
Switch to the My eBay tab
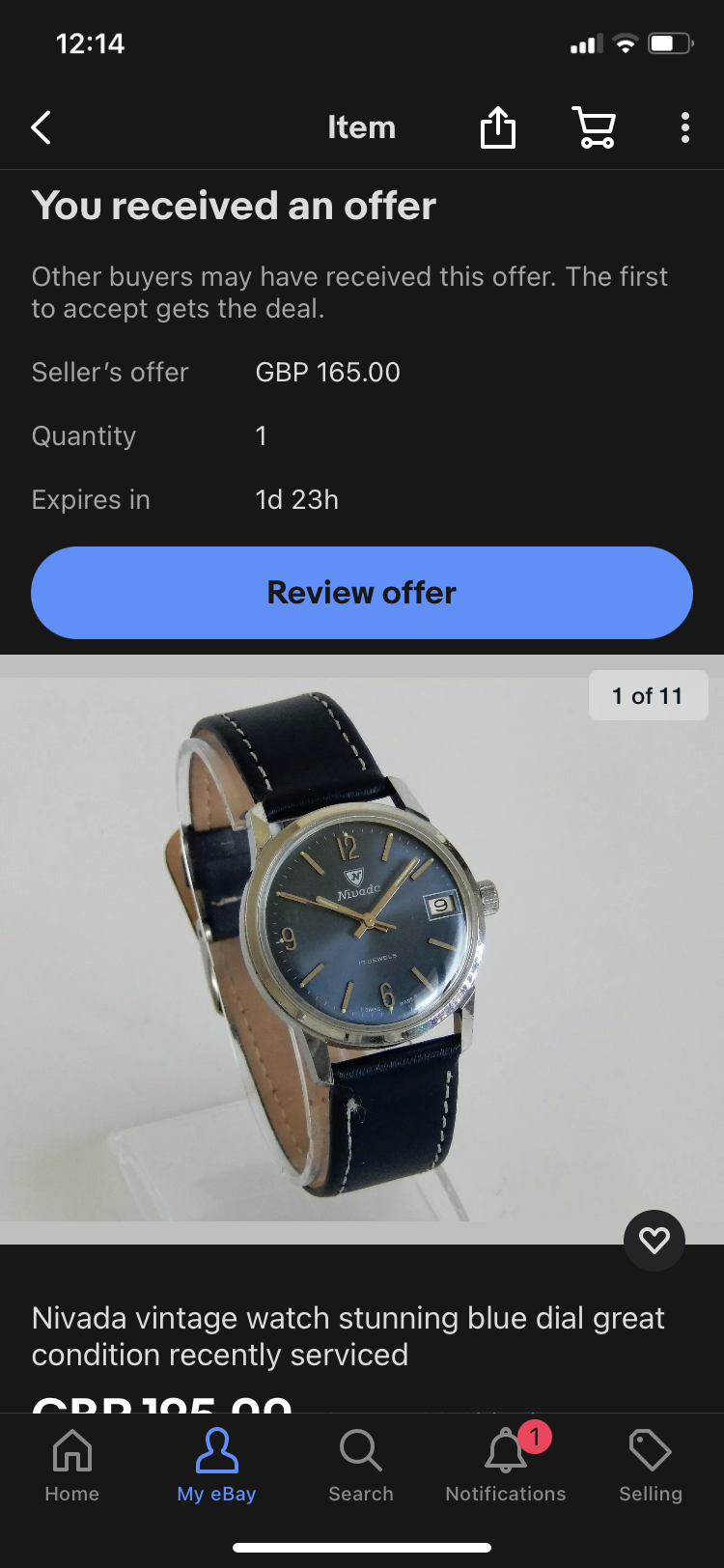tap(216, 1466)
